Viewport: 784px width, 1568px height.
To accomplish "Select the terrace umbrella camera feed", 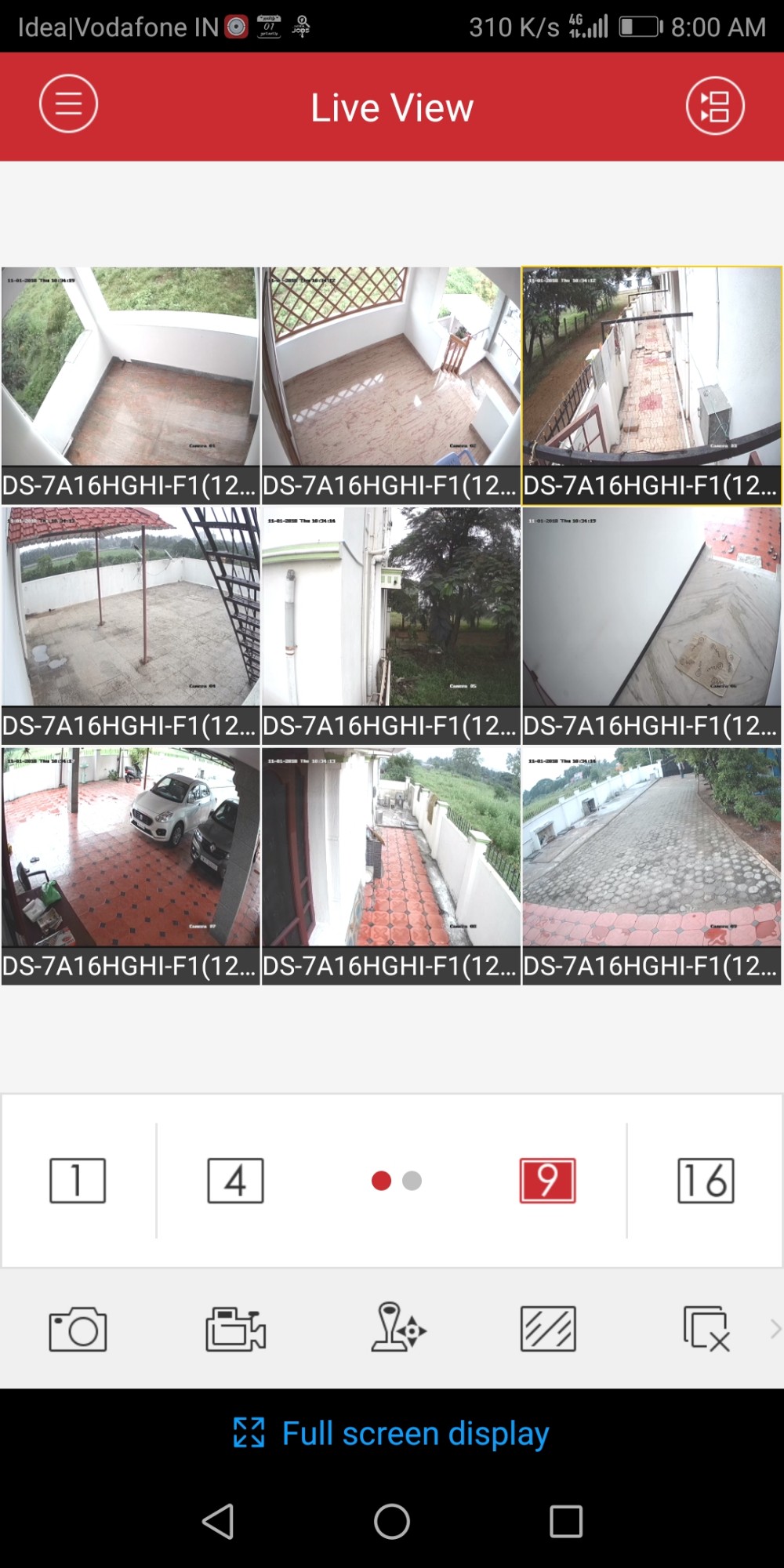I will 130,606.
